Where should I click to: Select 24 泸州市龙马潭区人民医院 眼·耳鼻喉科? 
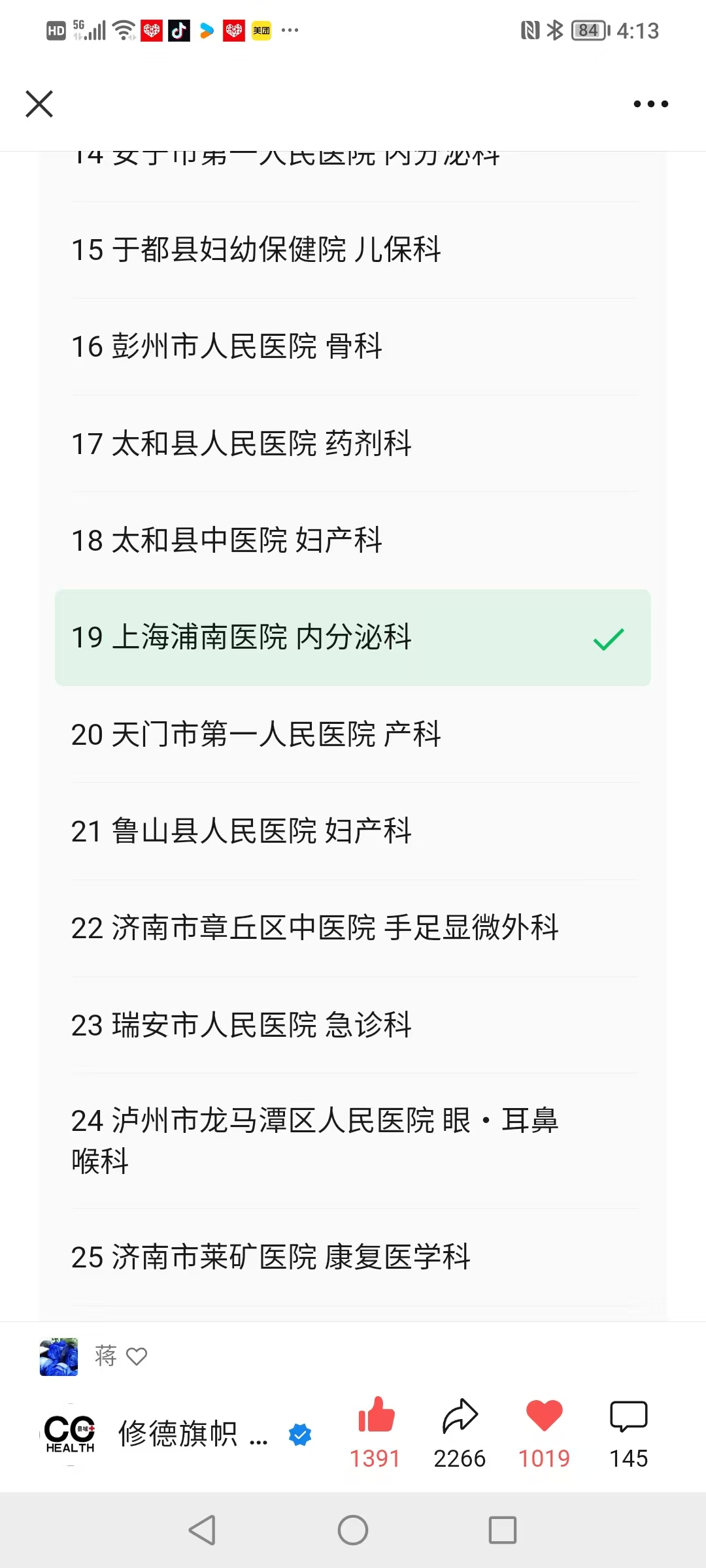tap(353, 1140)
